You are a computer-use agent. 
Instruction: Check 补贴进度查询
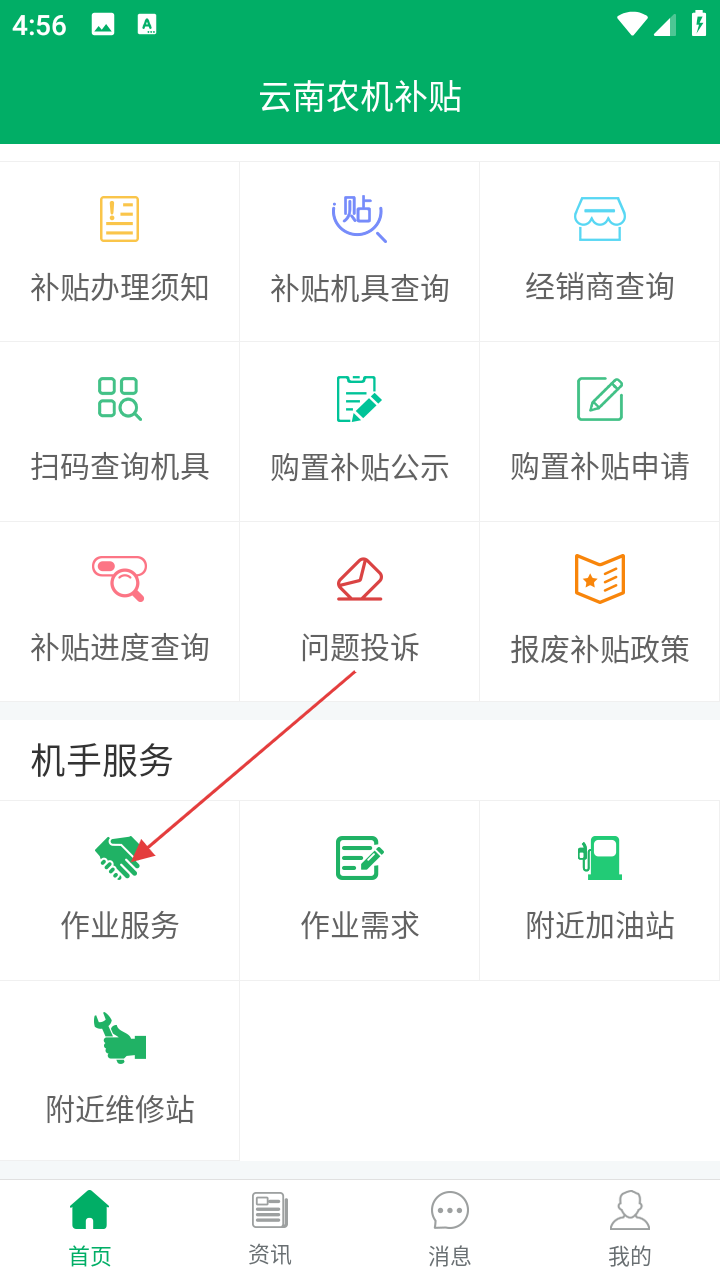(120, 612)
